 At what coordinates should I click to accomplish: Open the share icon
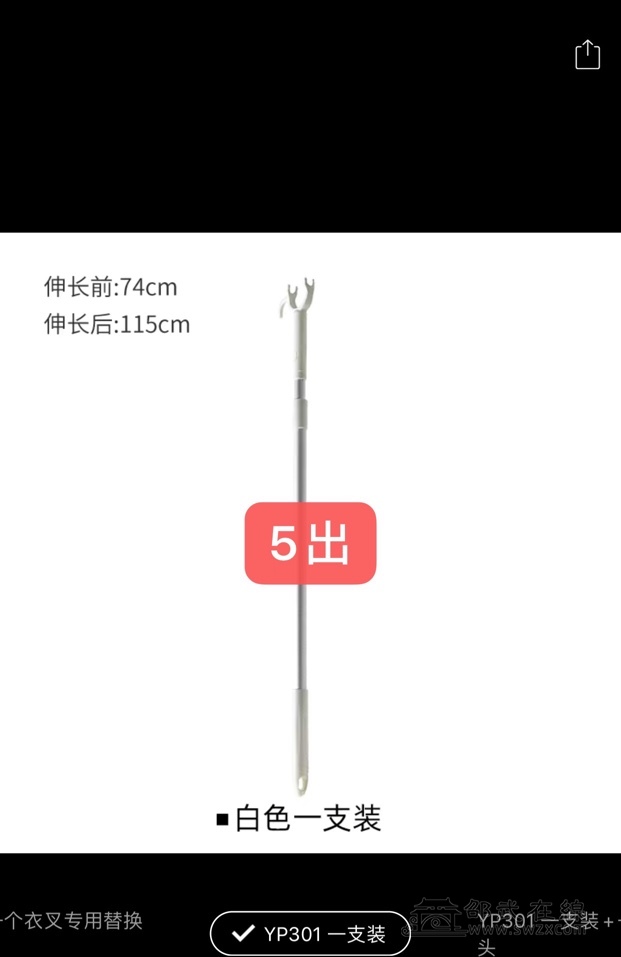pos(587,54)
